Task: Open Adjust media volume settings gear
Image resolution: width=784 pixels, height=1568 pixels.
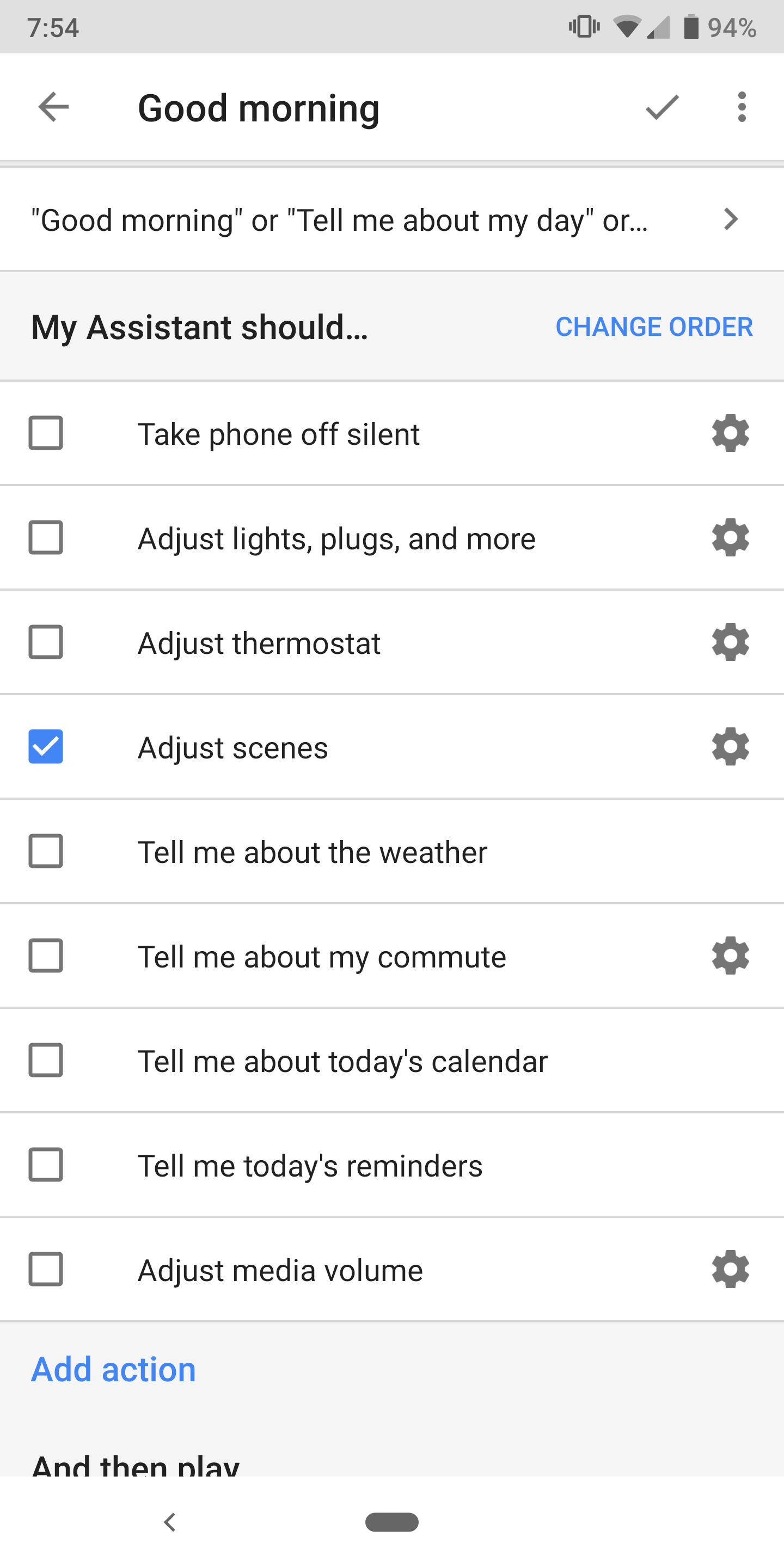Action: point(731,1270)
